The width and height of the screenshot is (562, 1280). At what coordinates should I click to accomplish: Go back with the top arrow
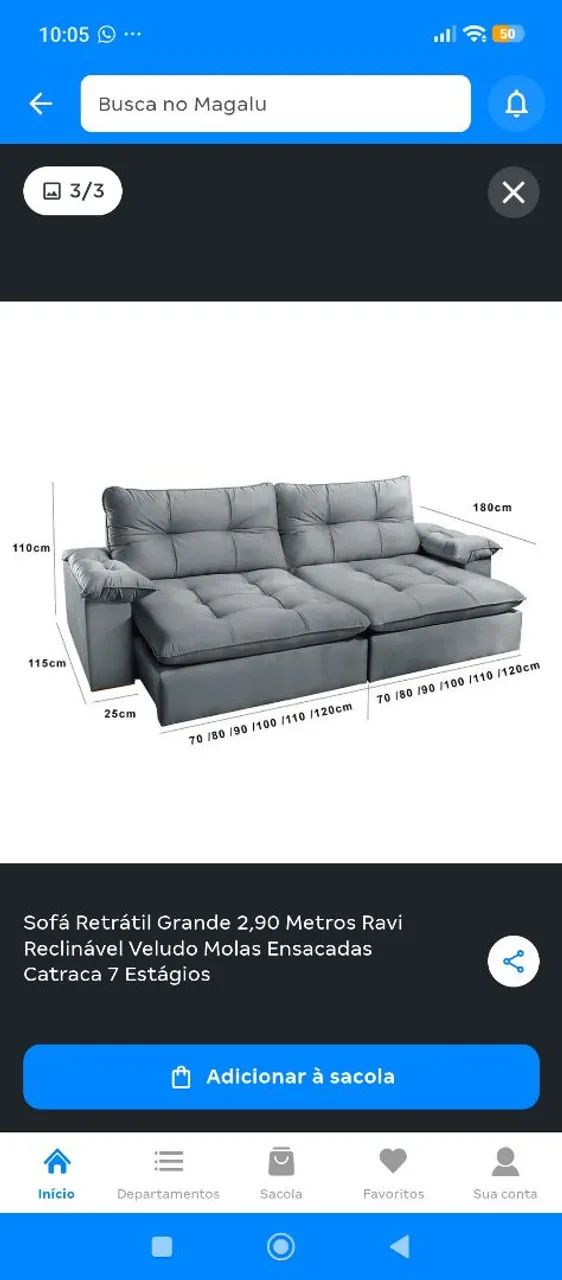[40, 103]
